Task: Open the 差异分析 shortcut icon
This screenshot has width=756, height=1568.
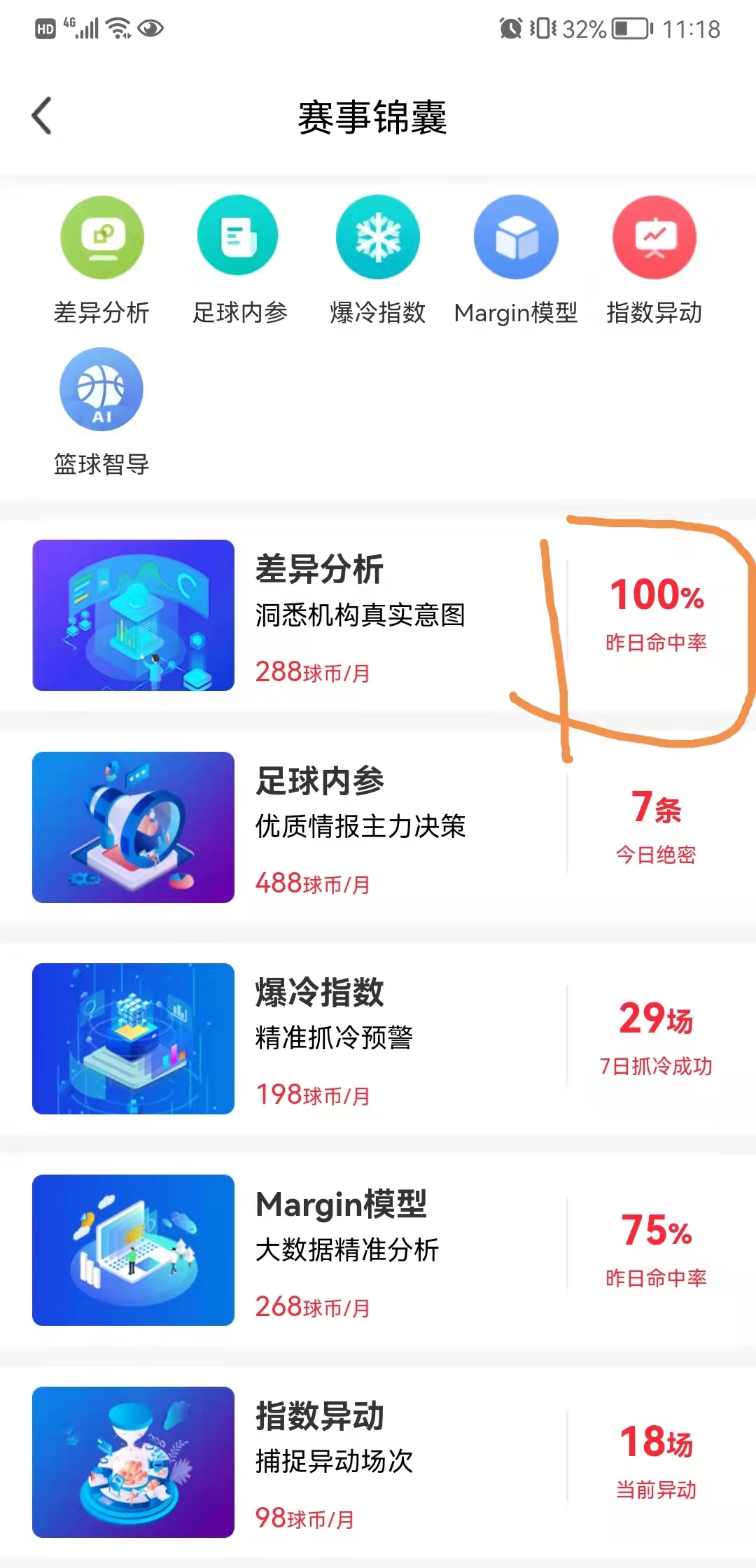Action: [x=102, y=238]
